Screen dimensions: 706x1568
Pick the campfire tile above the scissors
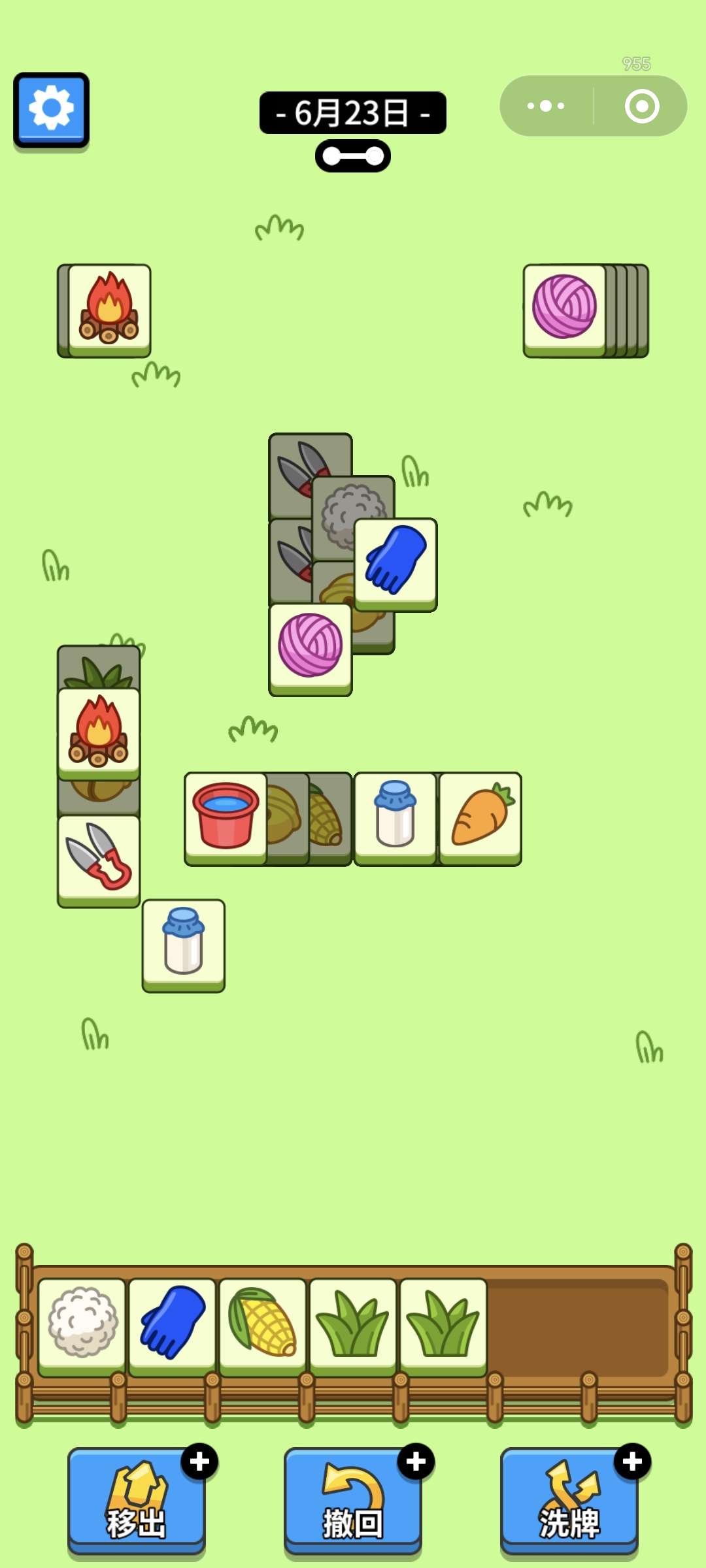[99, 730]
